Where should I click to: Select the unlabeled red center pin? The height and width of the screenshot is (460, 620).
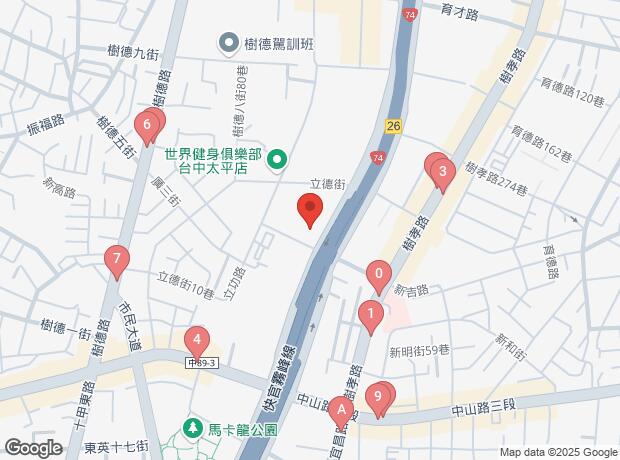click(310, 211)
